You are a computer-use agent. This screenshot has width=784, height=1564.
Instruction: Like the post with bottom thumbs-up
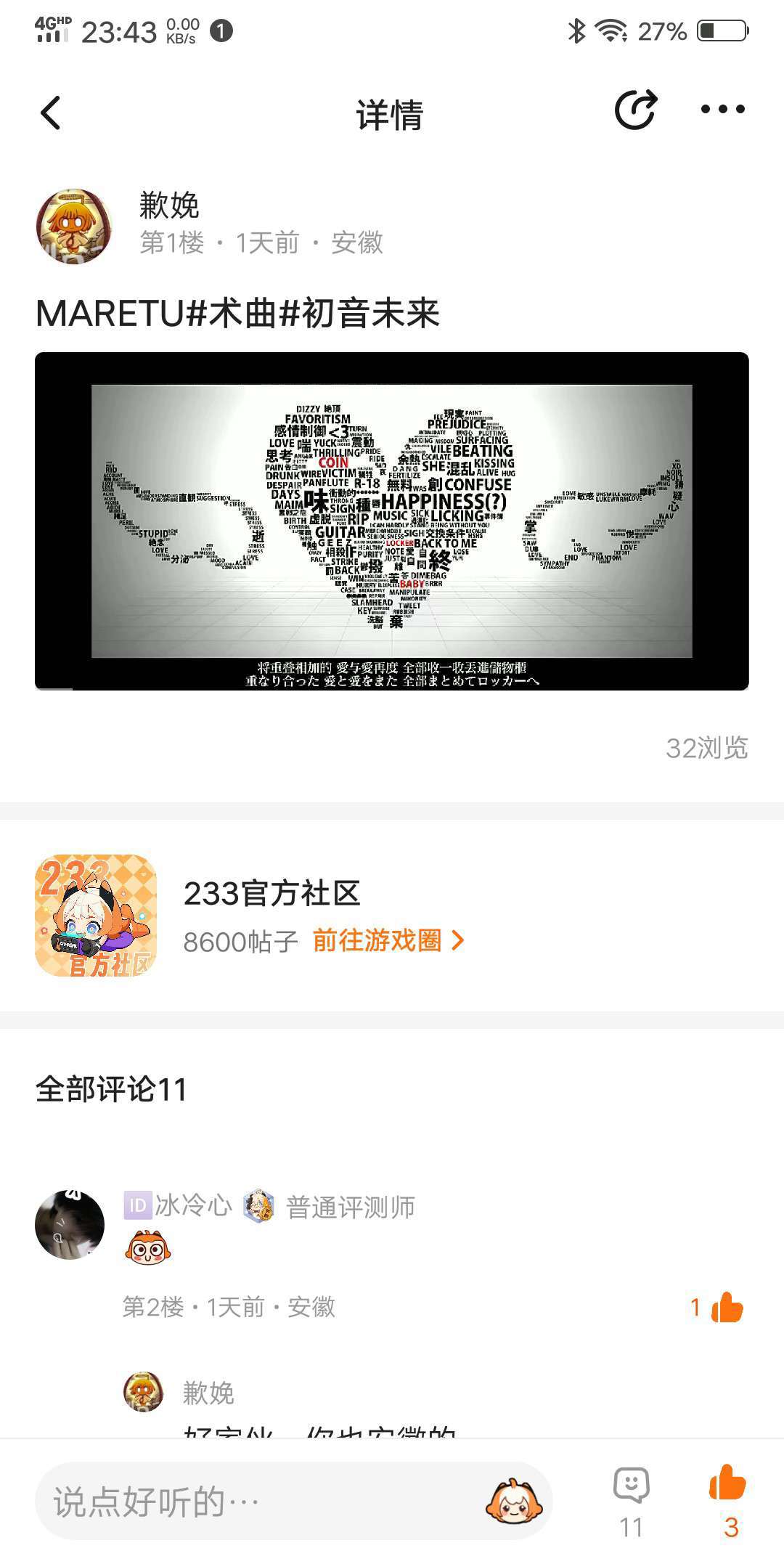[728, 1500]
